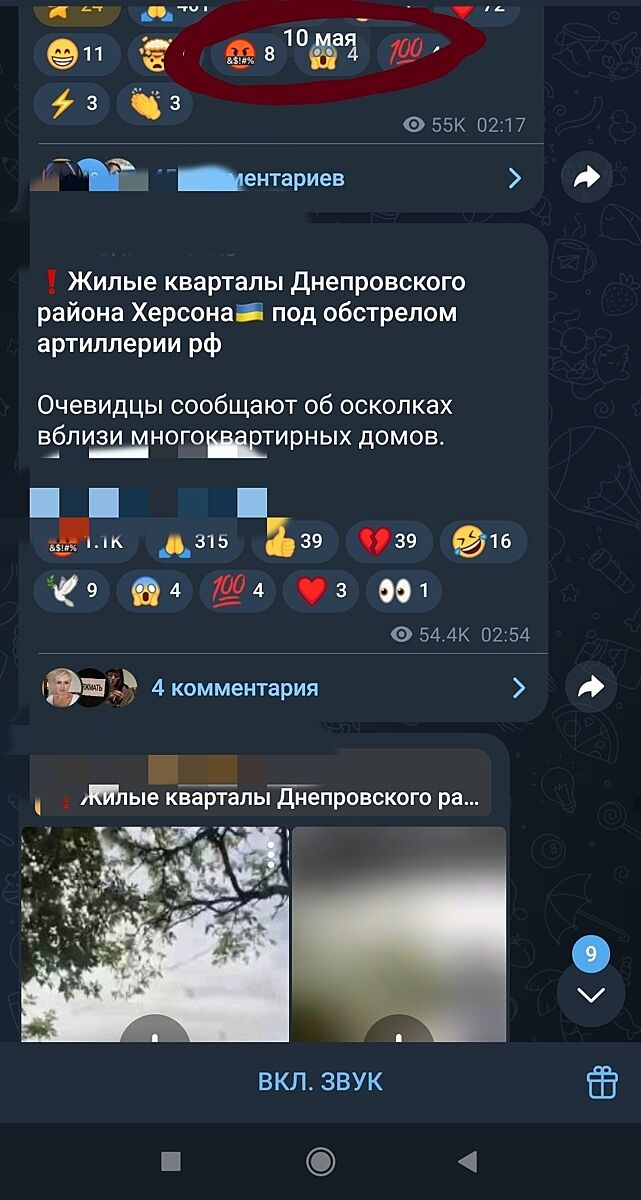This screenshot has width=641, height=1200.
Task: Share the post about Днепровского района Херсона
Action: tap(591, 687)
